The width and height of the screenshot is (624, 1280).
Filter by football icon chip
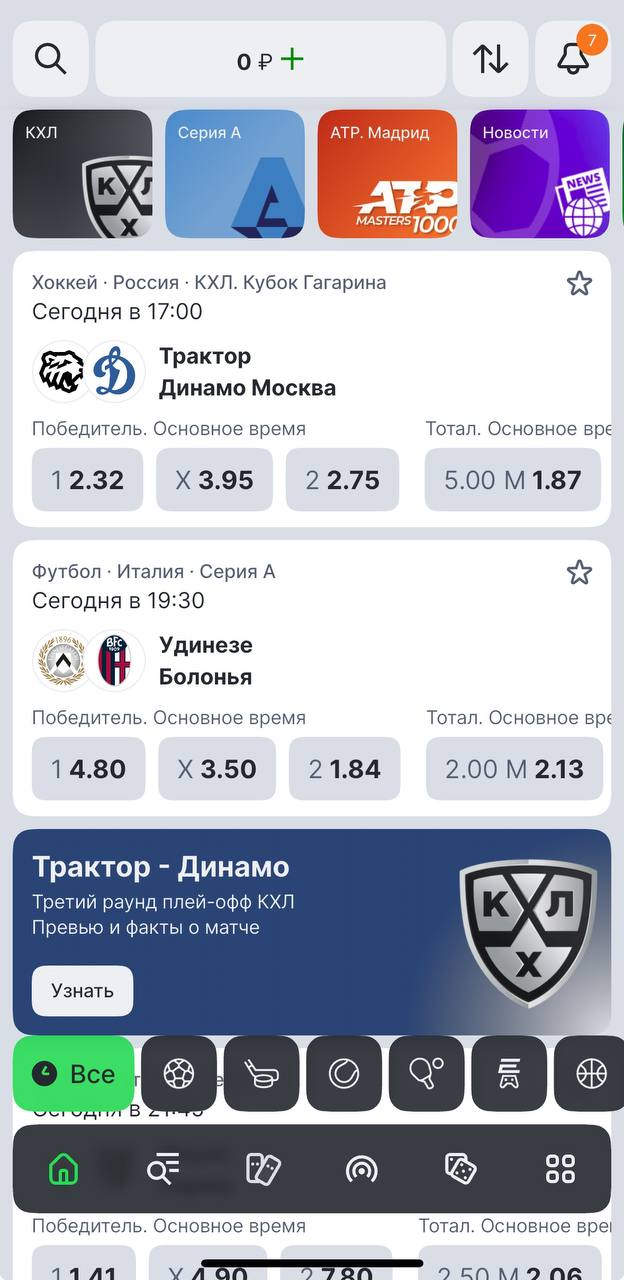[x=179, y=1074]
